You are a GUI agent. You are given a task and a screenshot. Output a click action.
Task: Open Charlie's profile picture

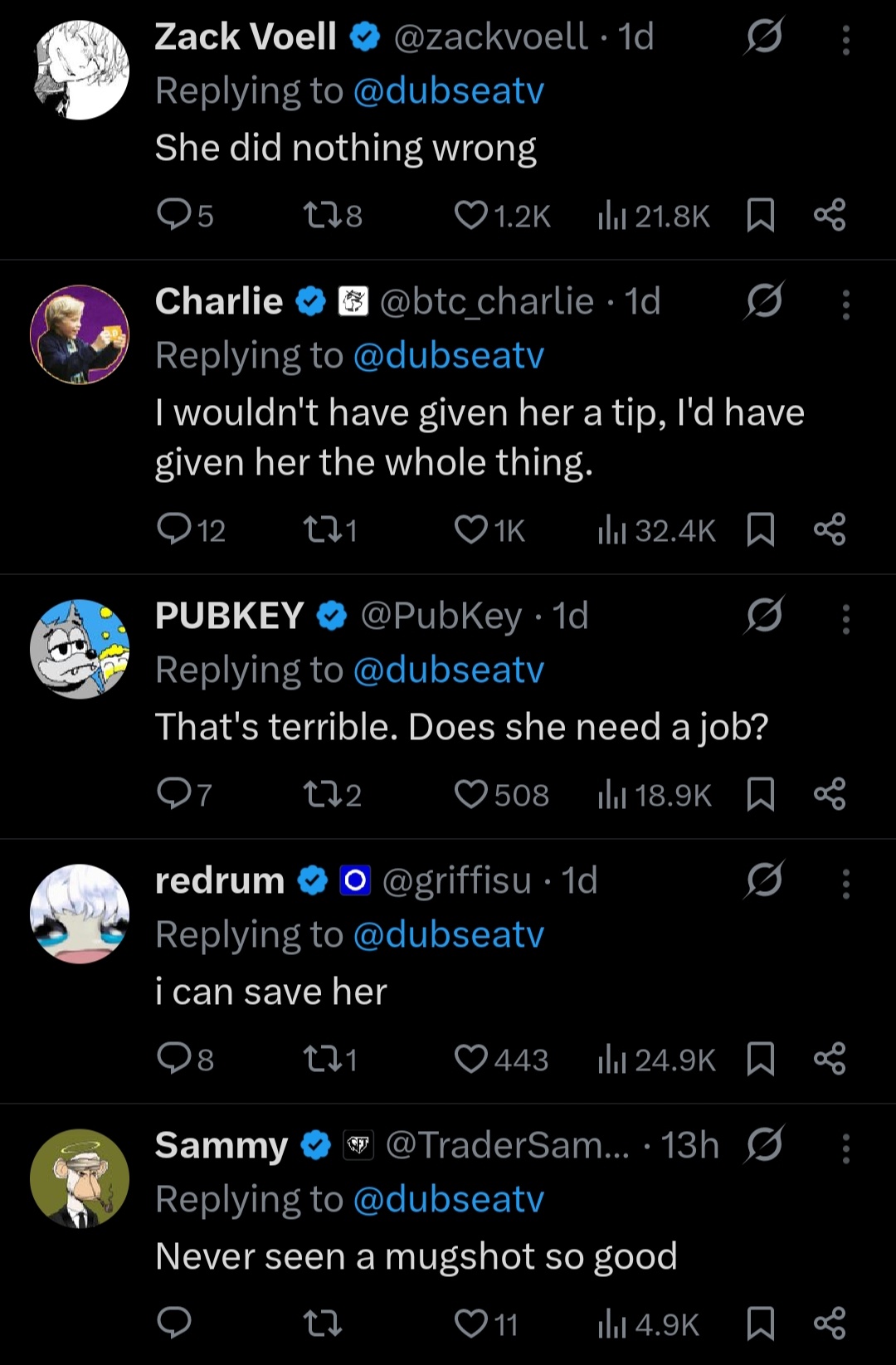tap(80, 335)
